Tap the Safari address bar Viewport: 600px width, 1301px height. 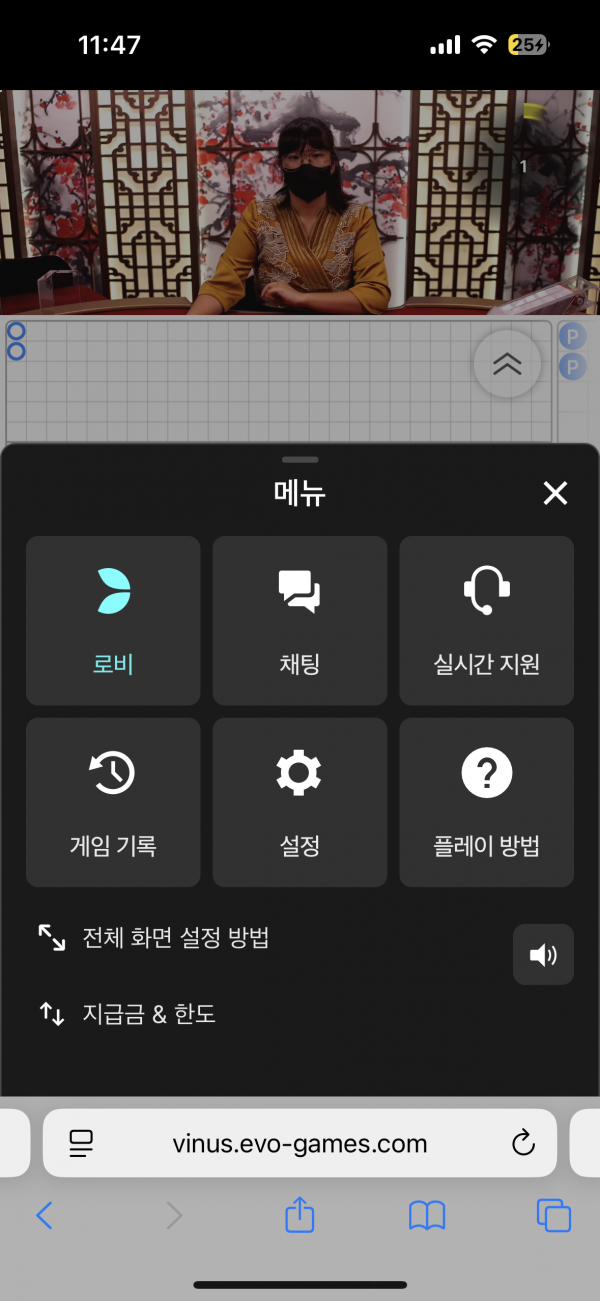click(x=300, y=1143)
